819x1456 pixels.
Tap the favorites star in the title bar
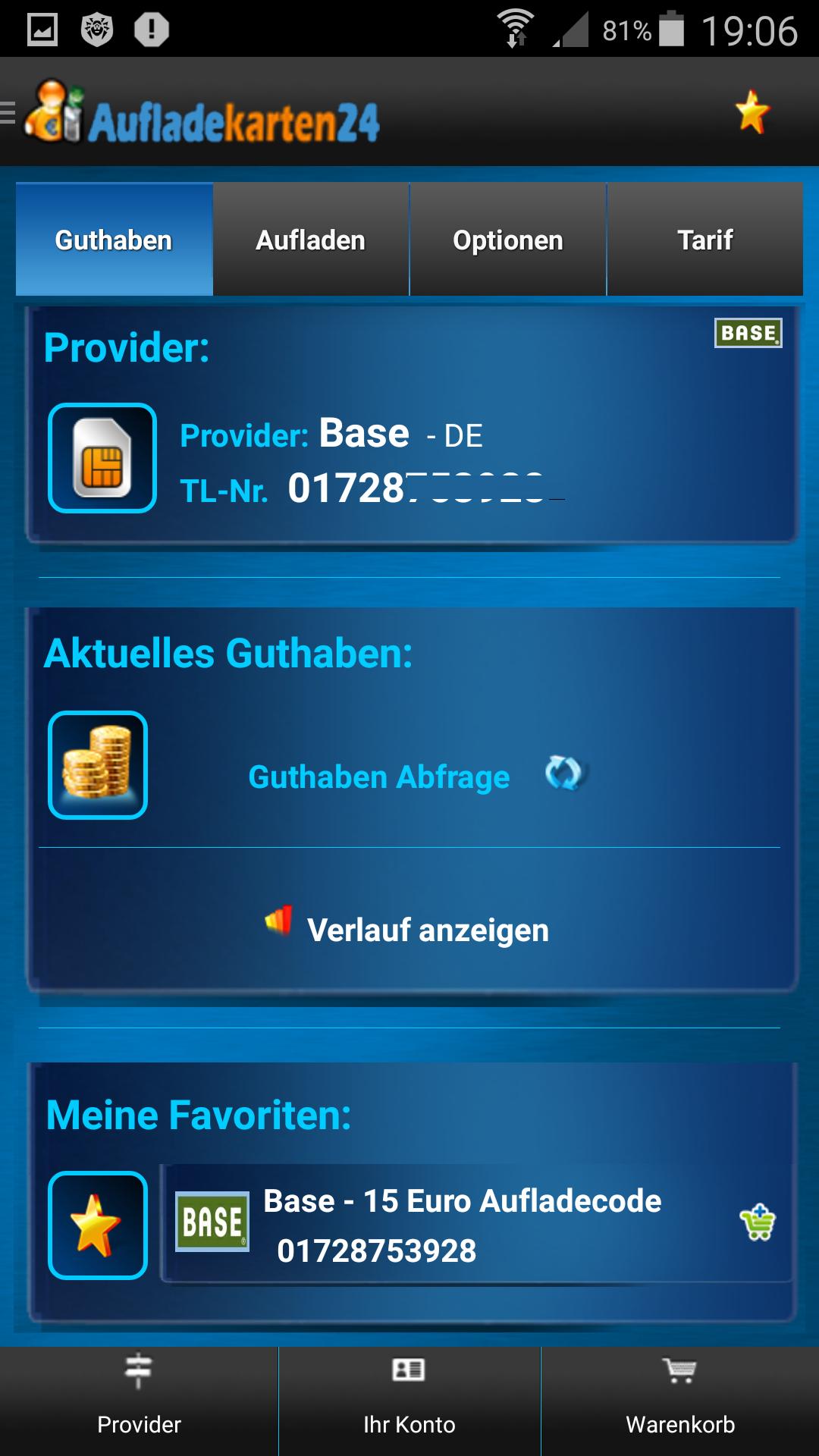click(752, 114)
